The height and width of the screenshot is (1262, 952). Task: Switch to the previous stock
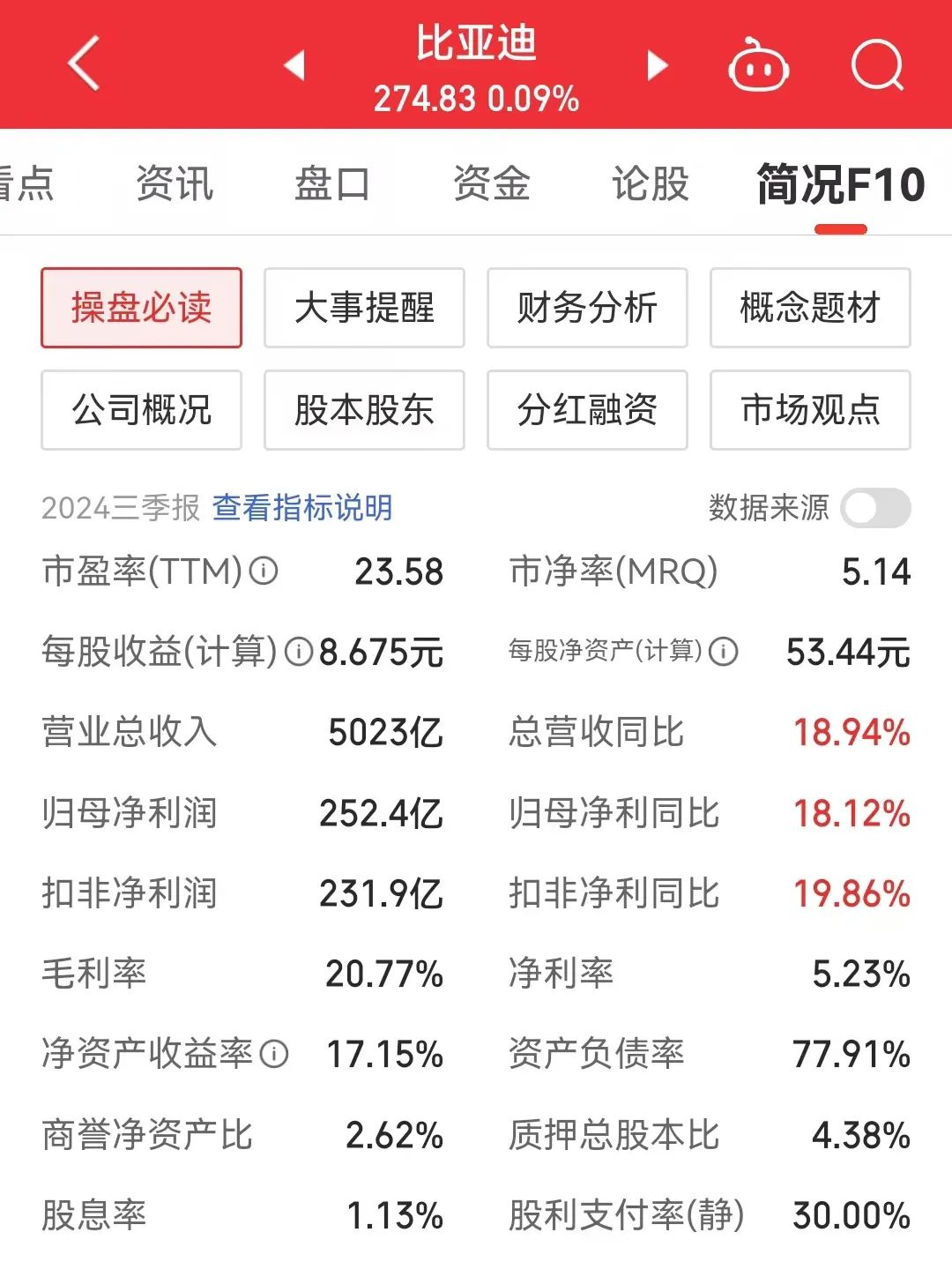tap(294, 65)
